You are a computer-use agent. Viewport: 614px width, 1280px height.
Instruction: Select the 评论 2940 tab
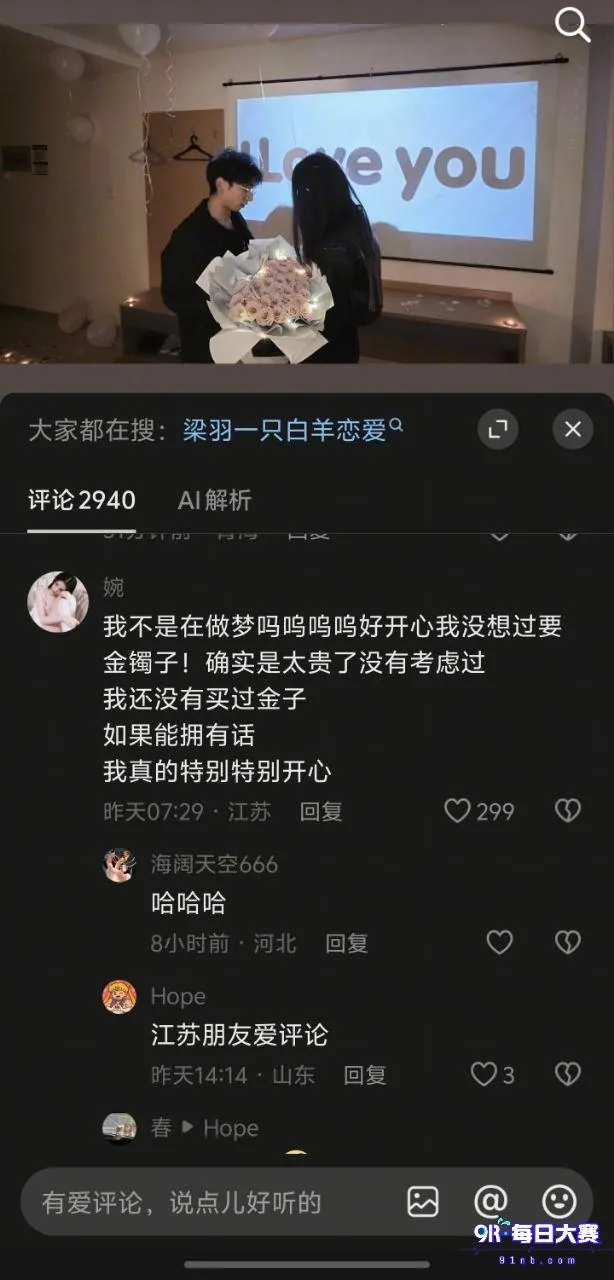click(x=81, y=500)
